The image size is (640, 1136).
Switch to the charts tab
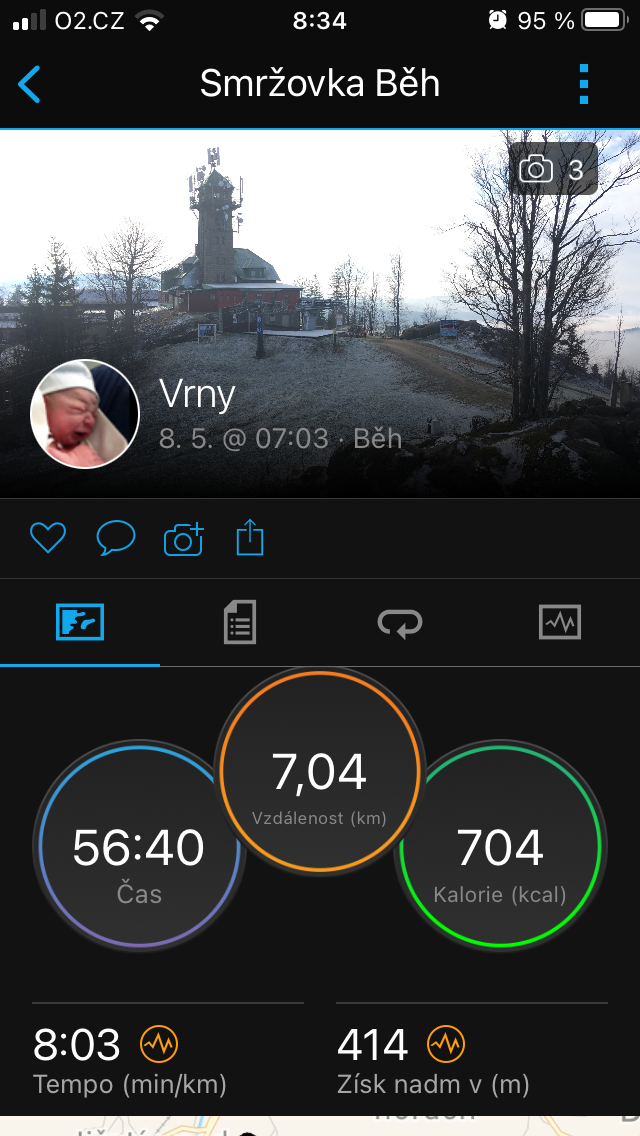coord(560,622)
